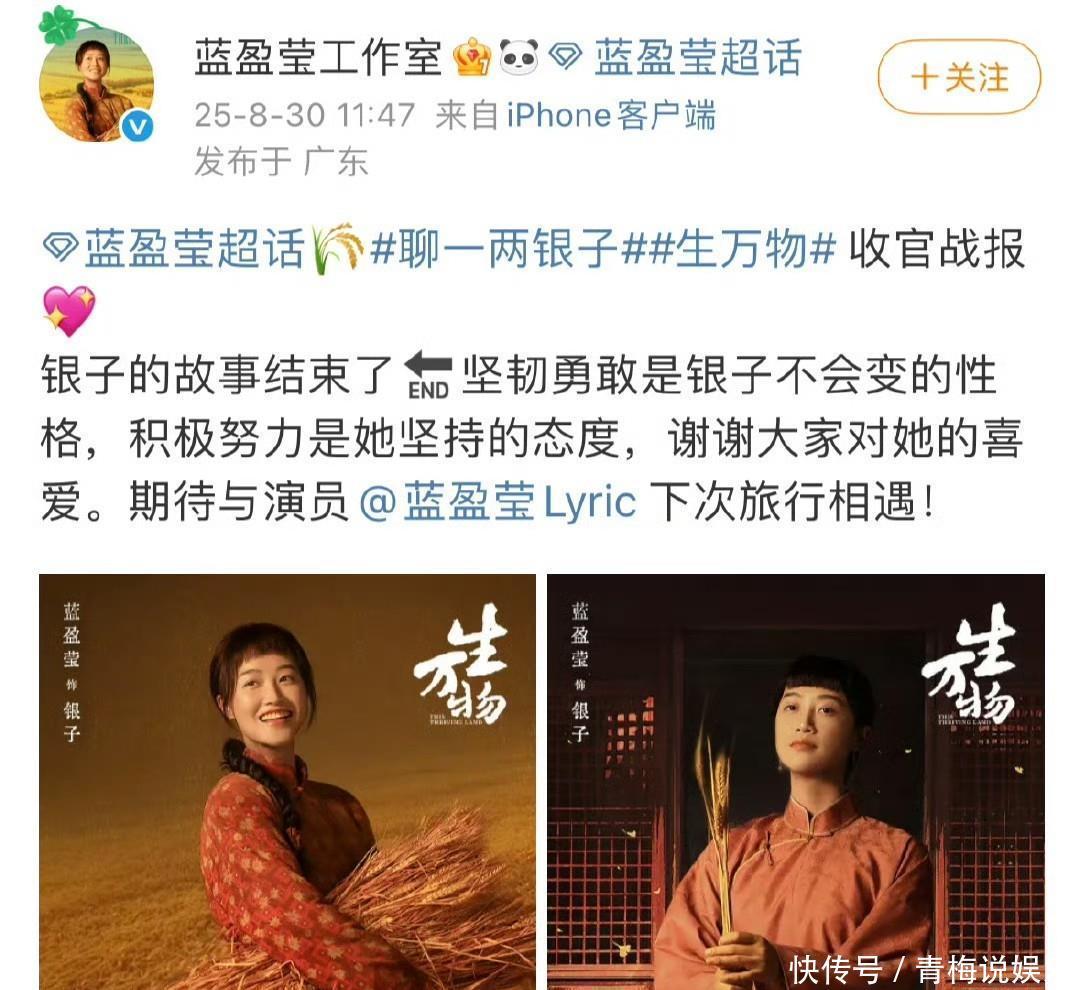The height and width of the screenshot is (990, 1080).
Task: View the poster of woman holding wheat stalks
Action: point(795,780)
